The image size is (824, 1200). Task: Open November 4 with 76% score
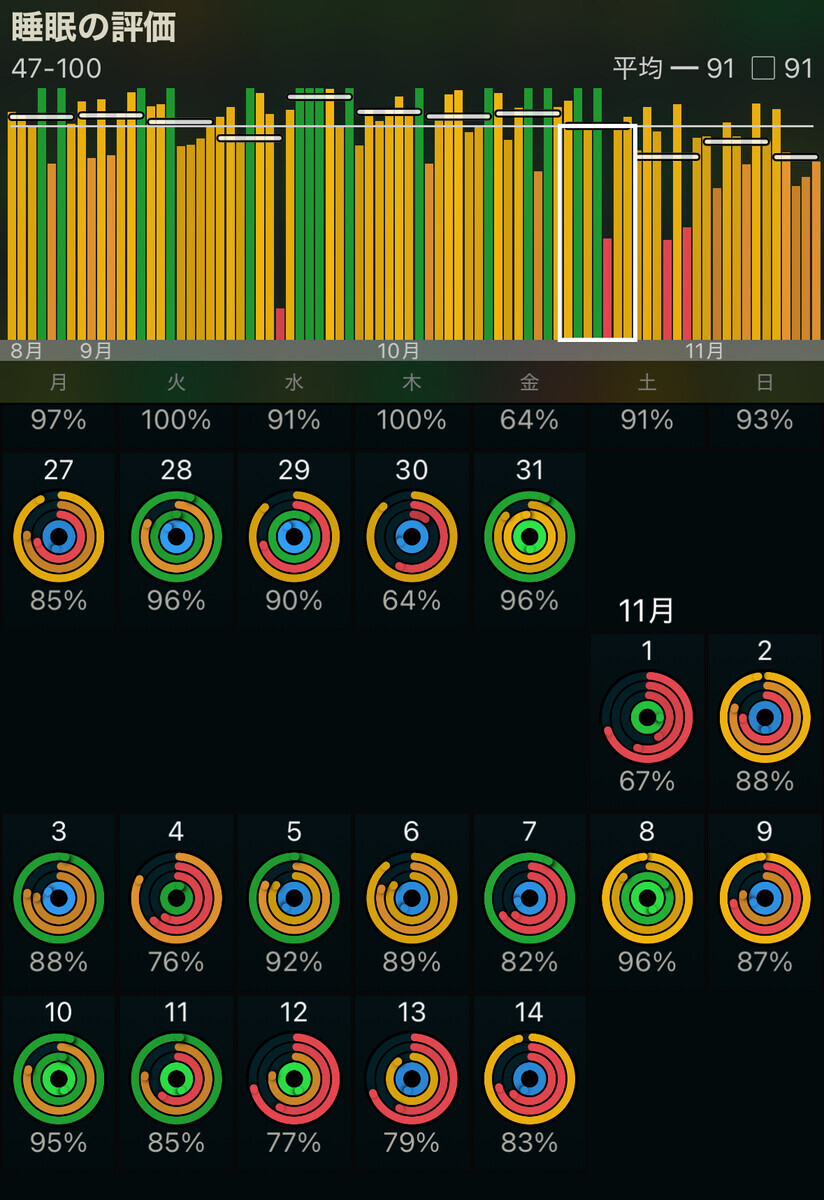coord(176,900)
